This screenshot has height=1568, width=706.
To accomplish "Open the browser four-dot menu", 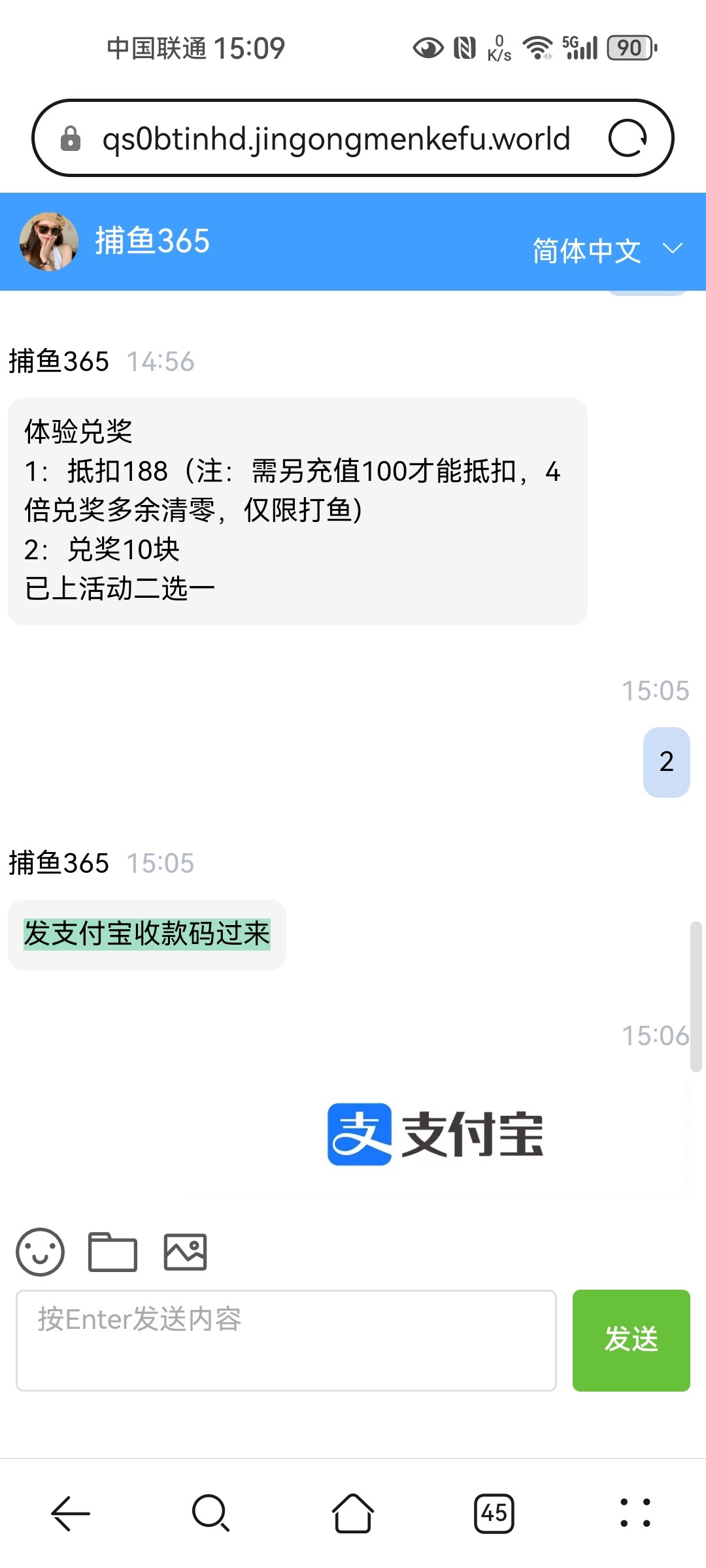I will point(635,1513).
